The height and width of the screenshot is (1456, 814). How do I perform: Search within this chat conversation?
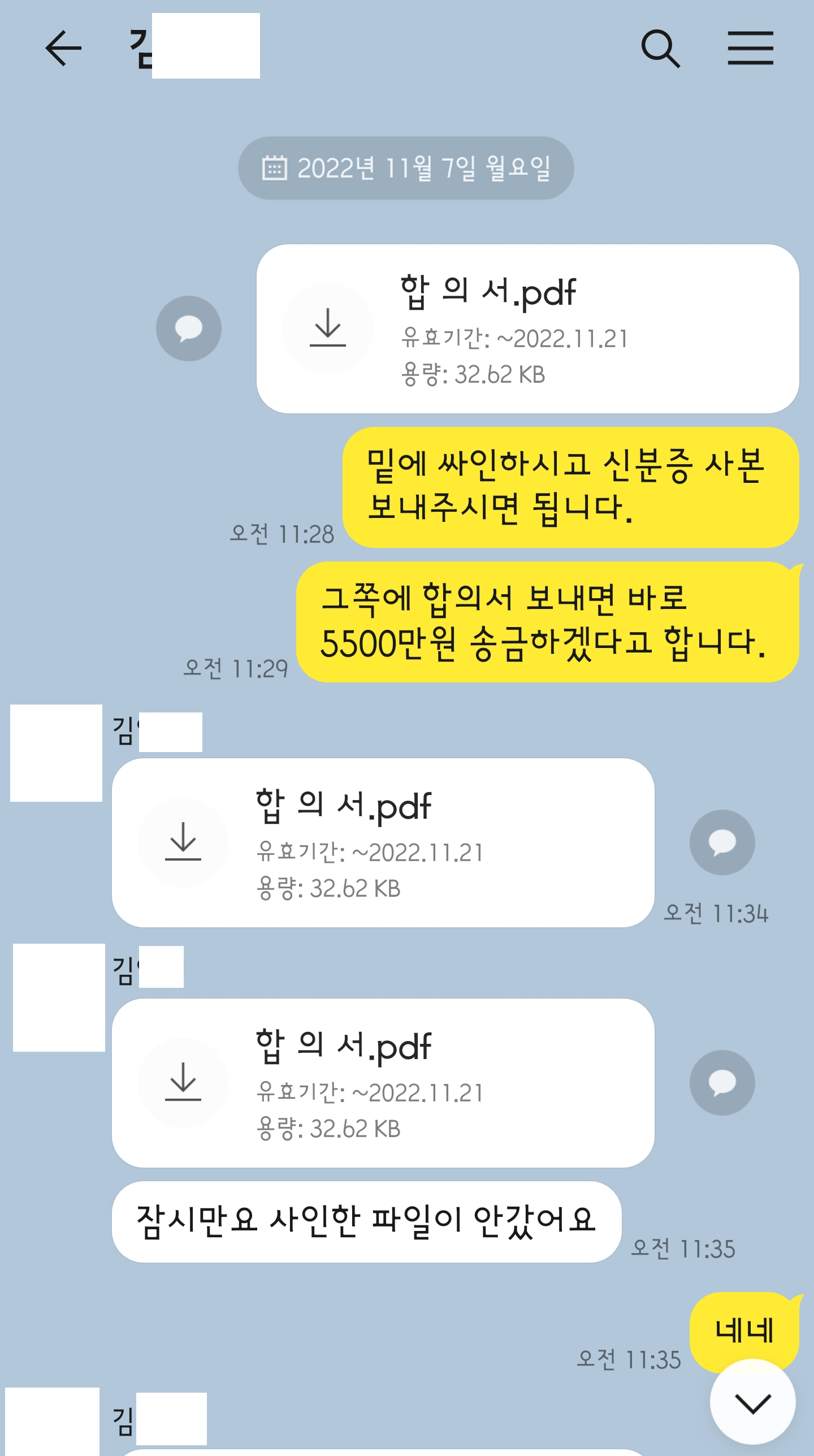(660, 49)
